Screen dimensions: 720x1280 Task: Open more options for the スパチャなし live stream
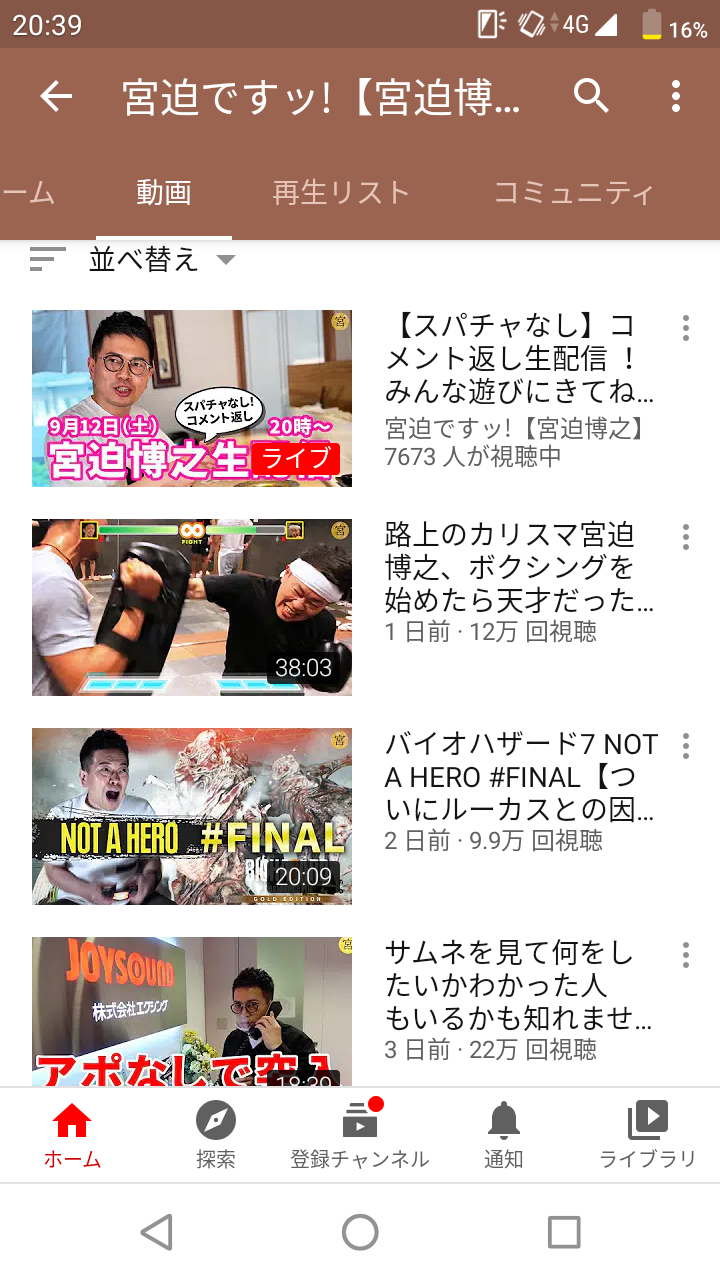(686, 328)
